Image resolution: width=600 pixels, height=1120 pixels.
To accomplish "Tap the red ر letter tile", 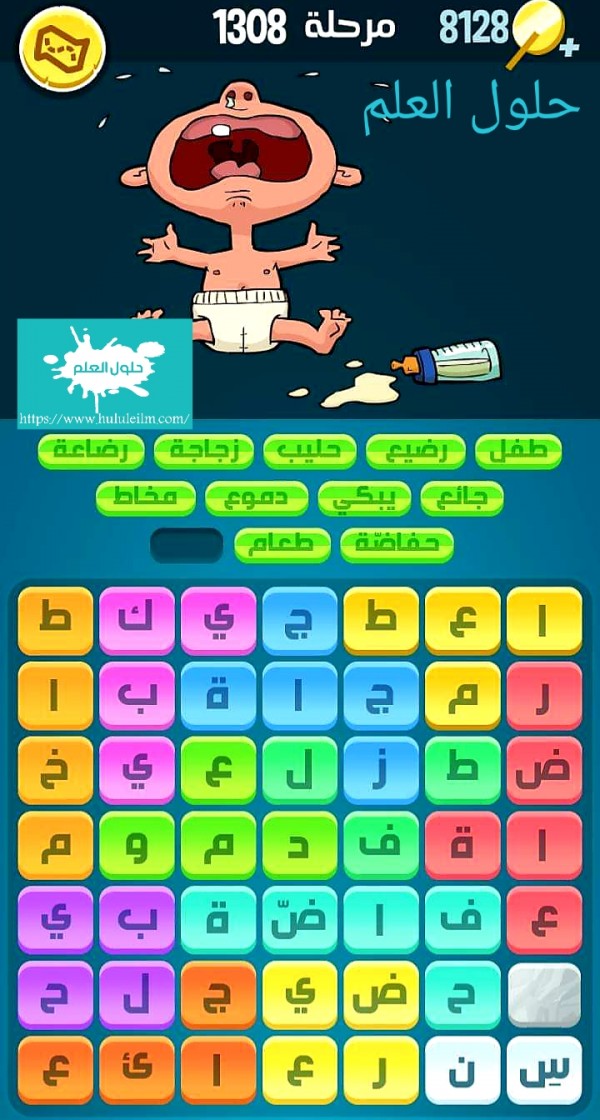I will point(543,695).
